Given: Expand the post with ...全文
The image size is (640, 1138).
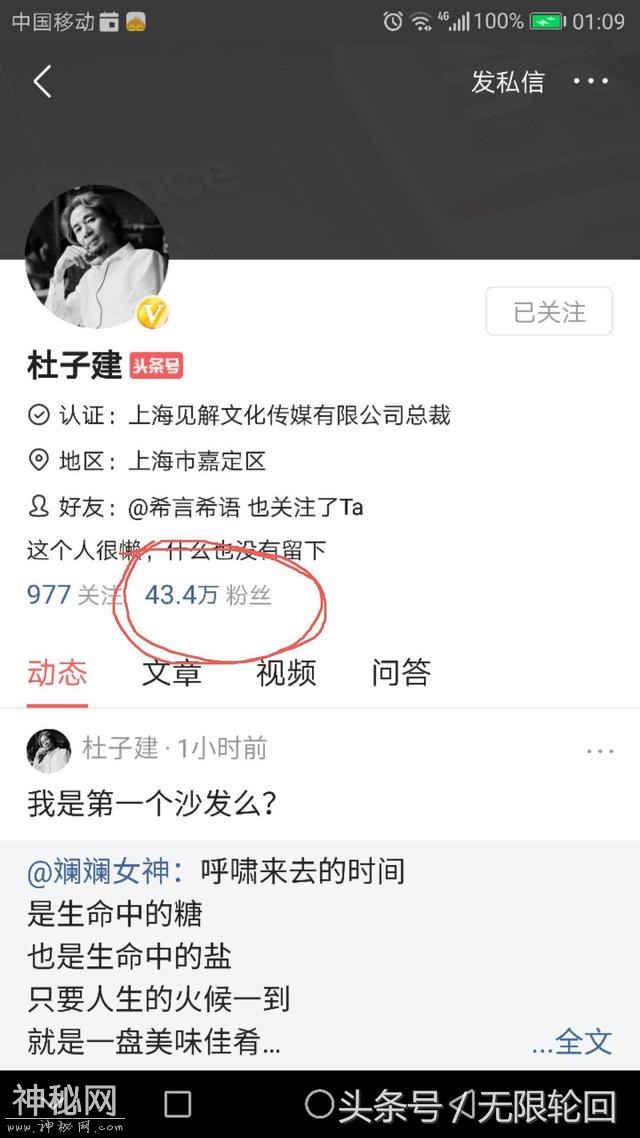Looking at the screenshot, I should (x=572, y=1042).
